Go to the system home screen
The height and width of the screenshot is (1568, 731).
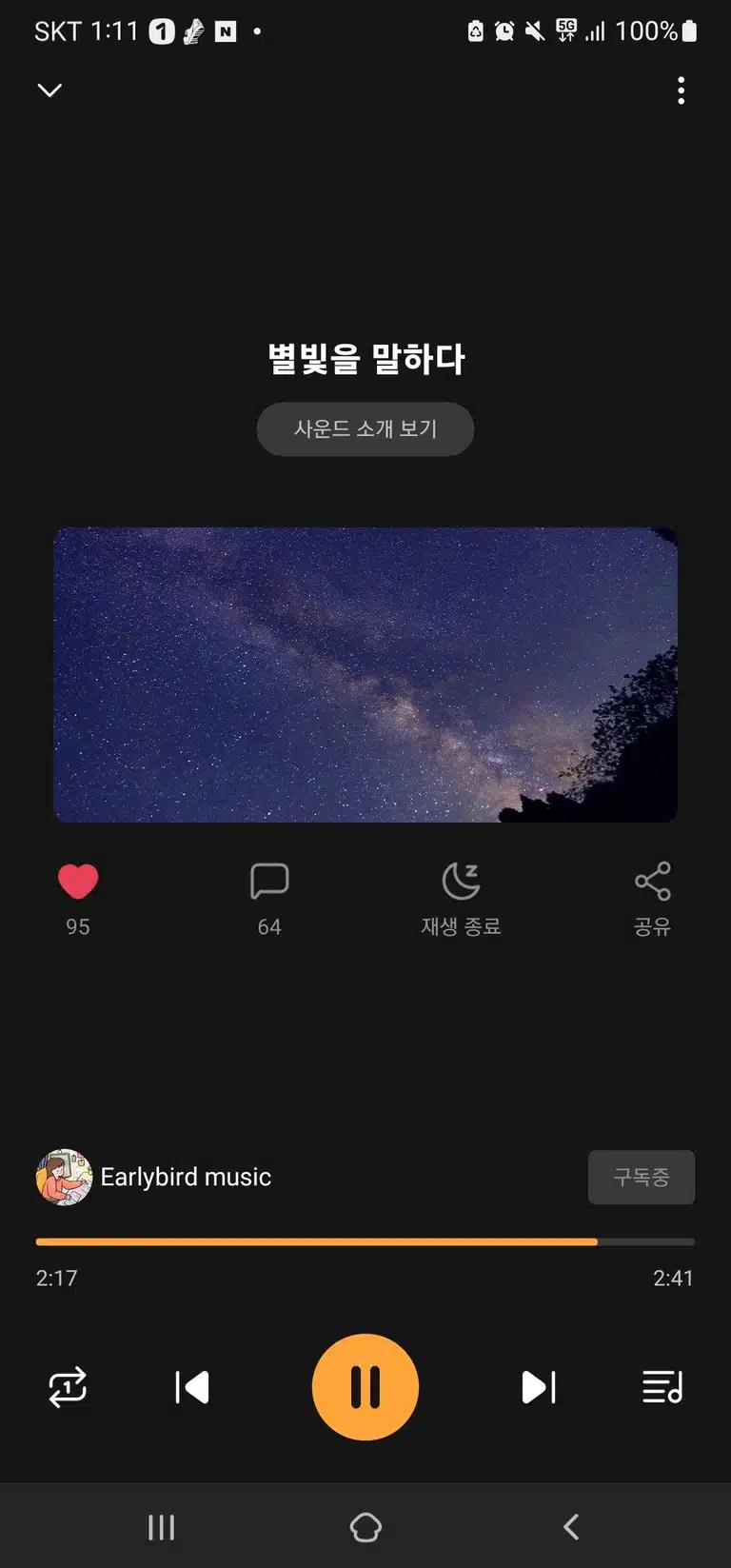365,1527
